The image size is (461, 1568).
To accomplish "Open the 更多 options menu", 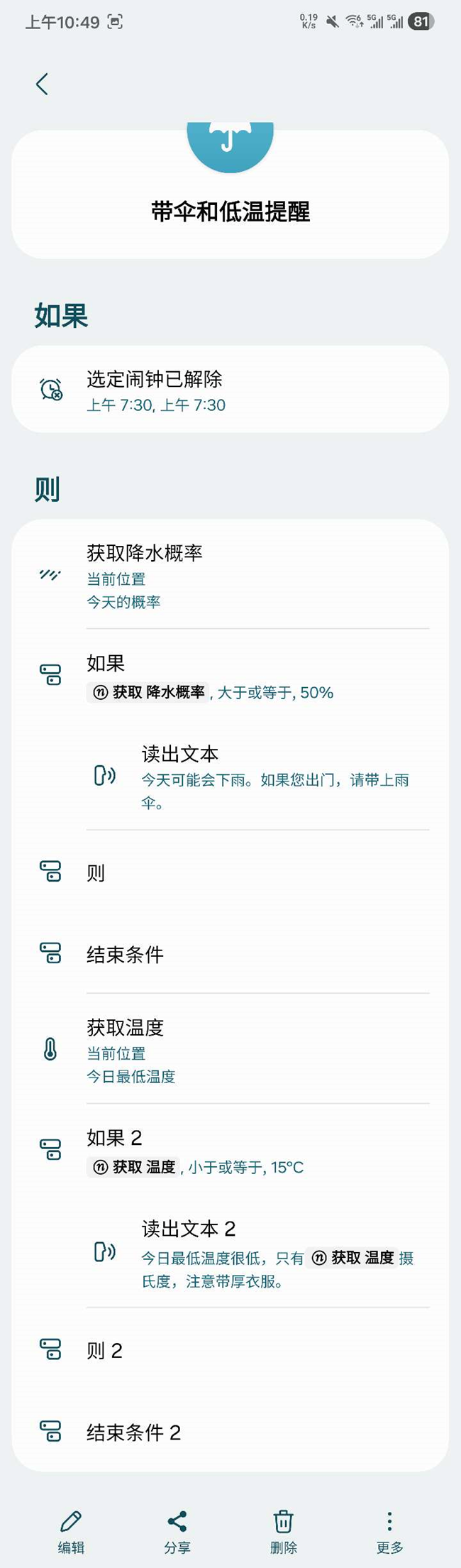I will click(389, 1533).
